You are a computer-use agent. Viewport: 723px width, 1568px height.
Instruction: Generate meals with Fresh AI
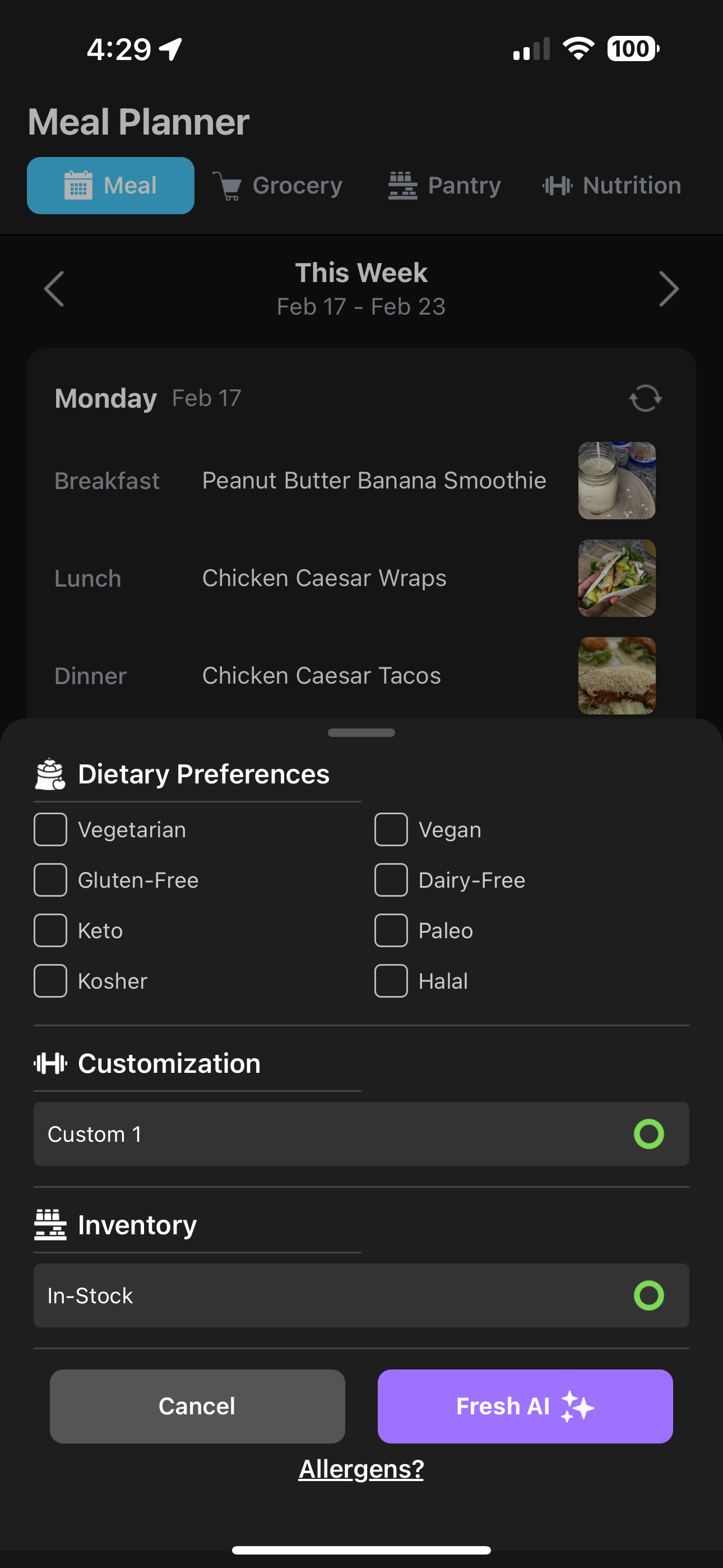tap(525, 1406)
